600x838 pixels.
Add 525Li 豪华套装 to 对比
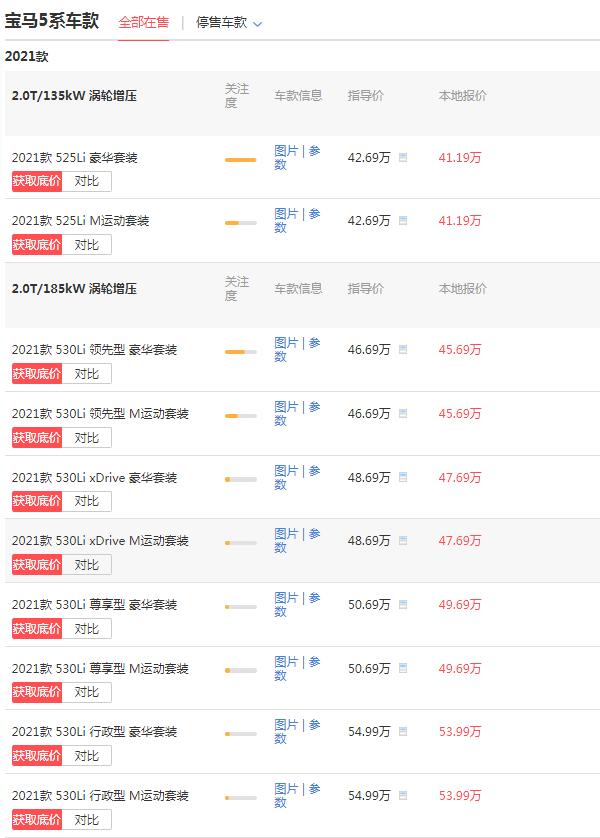(x=87, y=181)
